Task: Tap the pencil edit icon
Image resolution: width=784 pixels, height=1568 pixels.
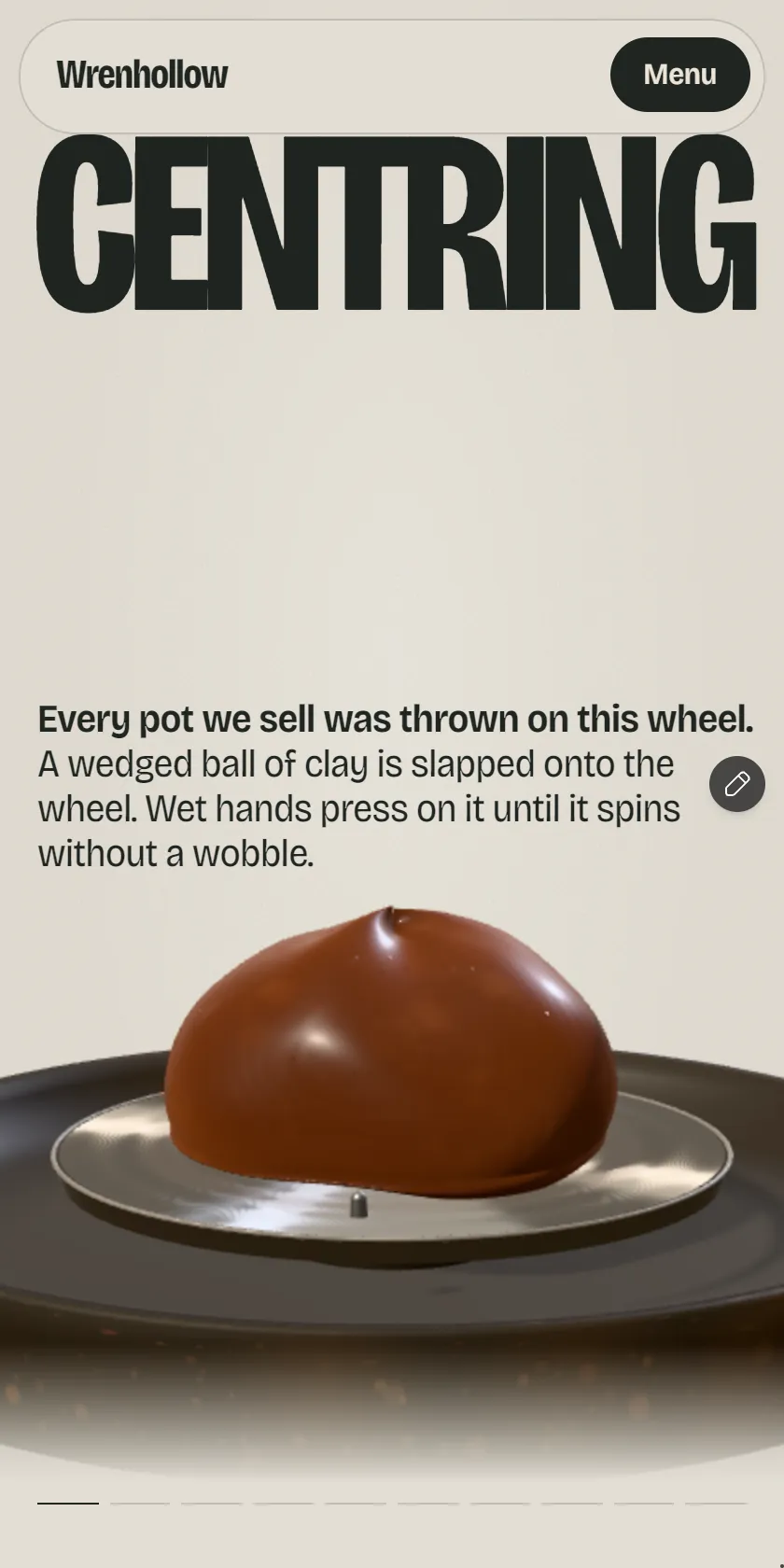Action: [x=737, y=783]
